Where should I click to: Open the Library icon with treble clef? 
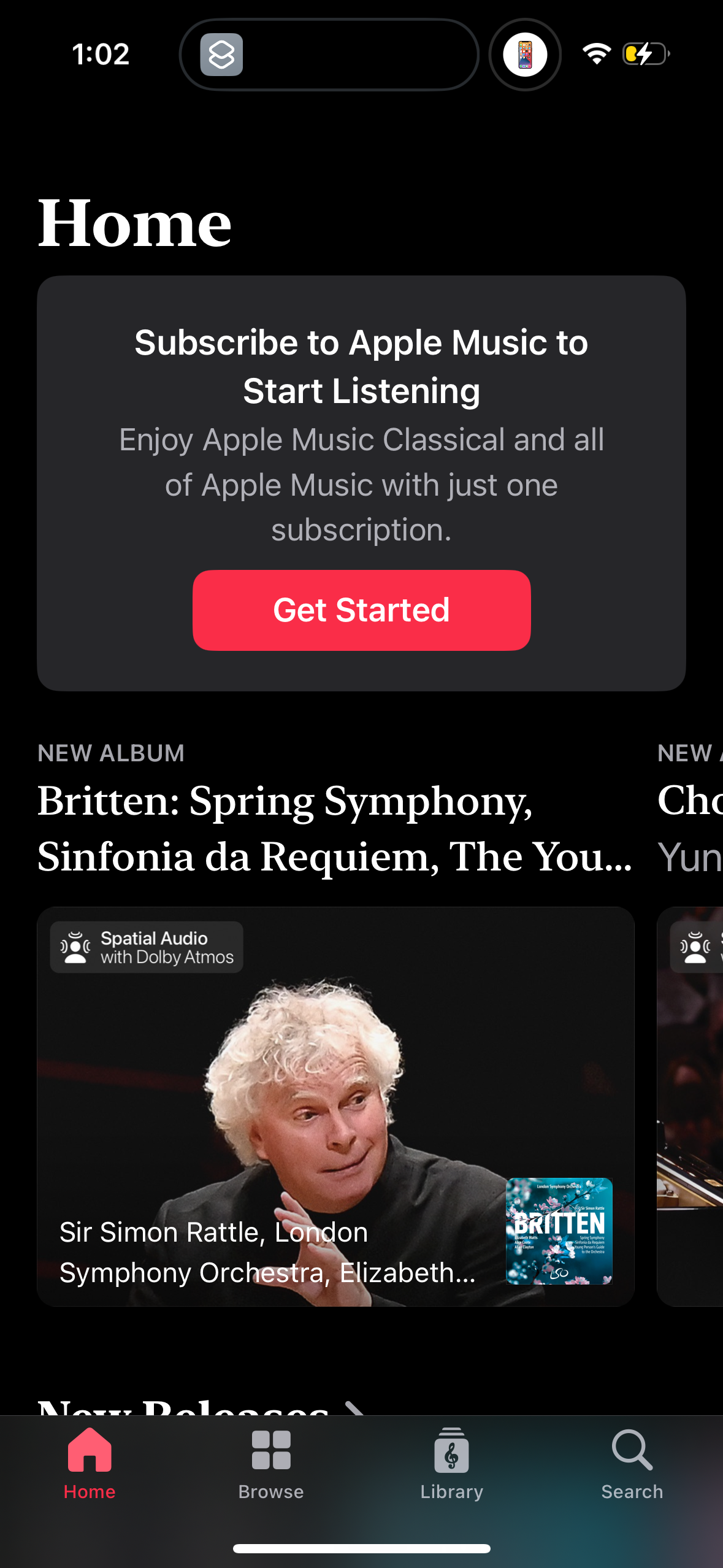point(451,1448)
